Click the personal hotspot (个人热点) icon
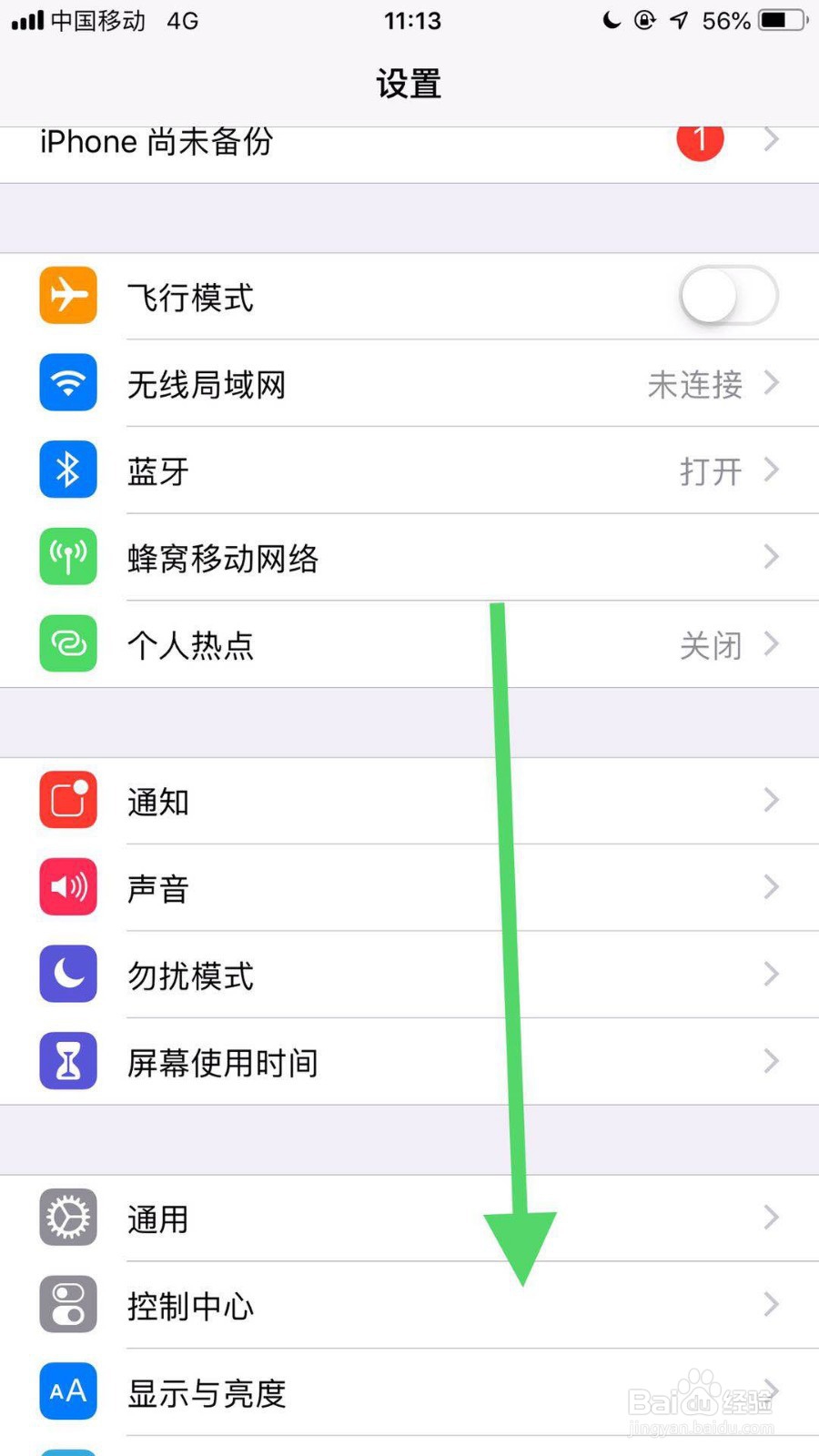The height and width of the screenshot is (1456, 819). tap(67, 643)
